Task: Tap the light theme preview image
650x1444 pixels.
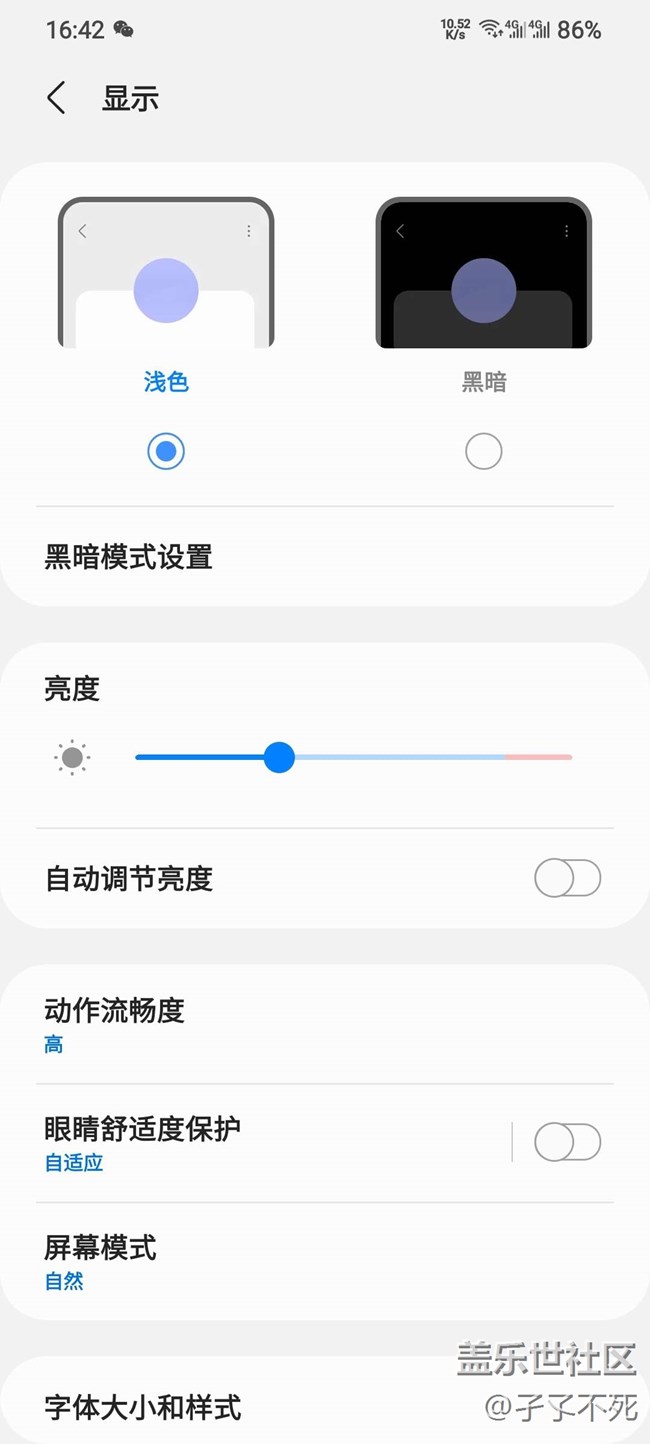Action: pos(166,273)
